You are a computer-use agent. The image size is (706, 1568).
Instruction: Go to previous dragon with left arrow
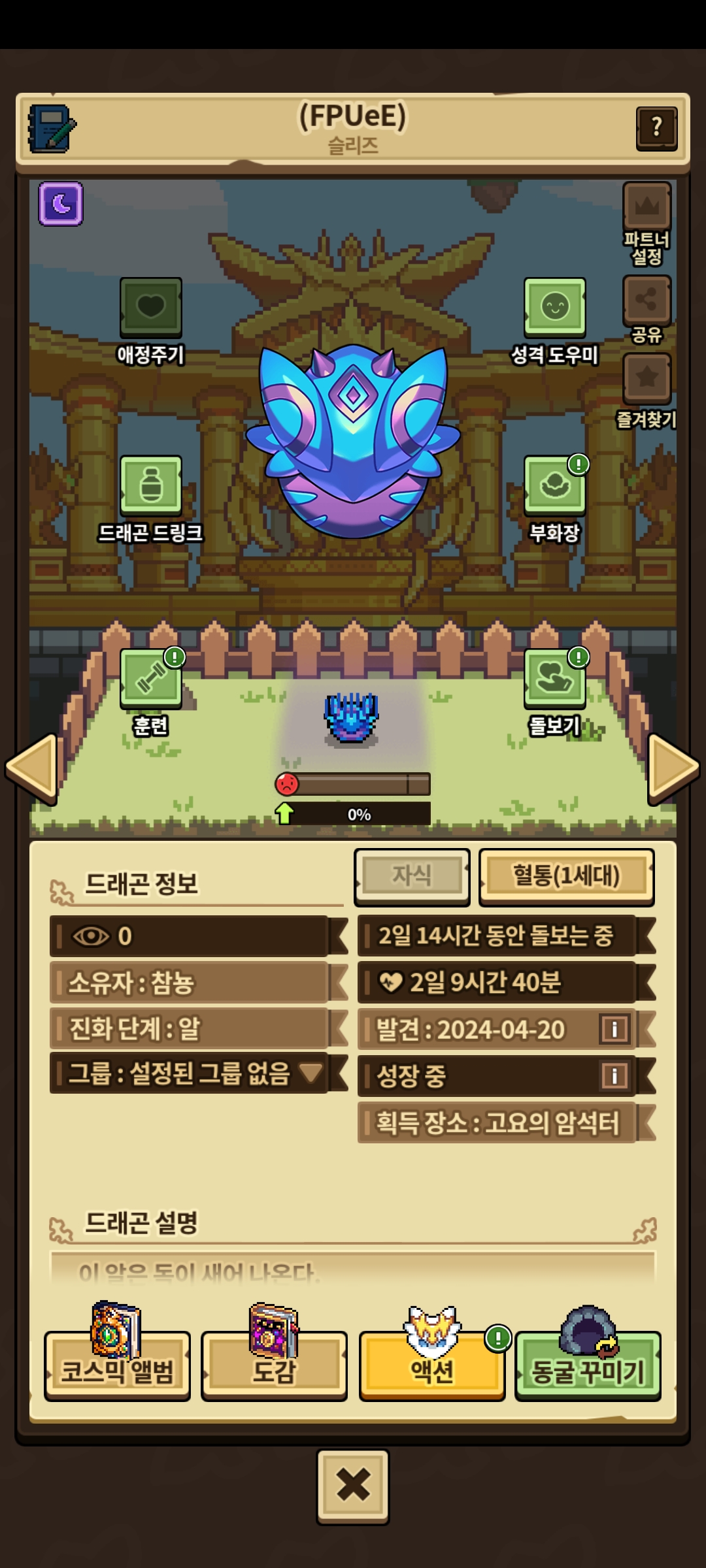(31, 768)
